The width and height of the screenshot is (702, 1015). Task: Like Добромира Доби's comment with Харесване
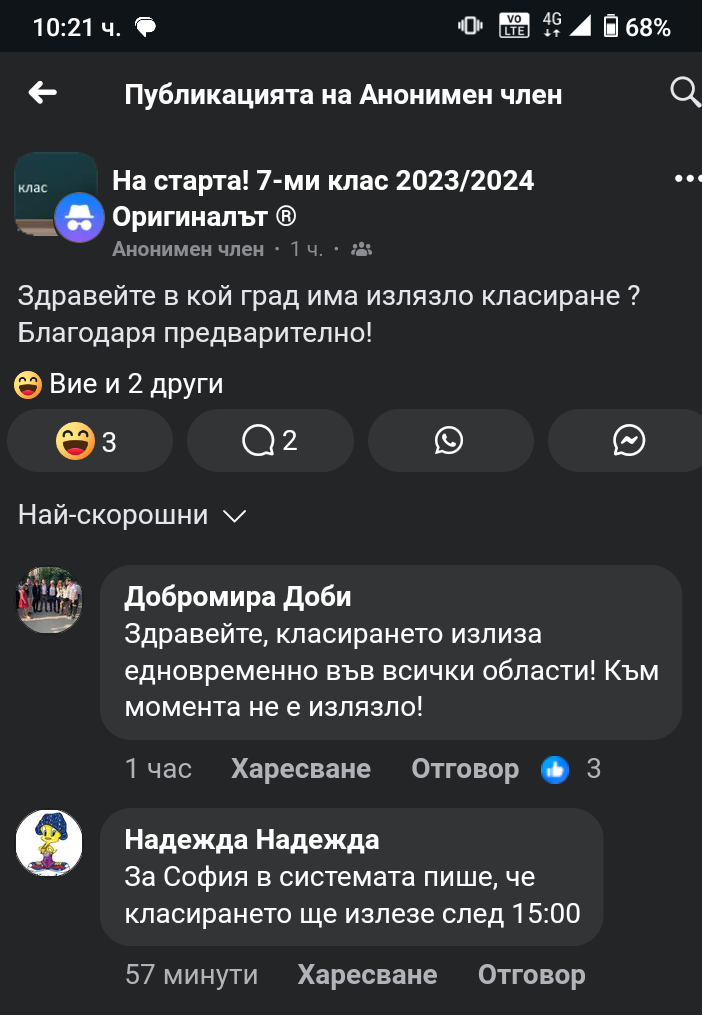click(300, 769)
